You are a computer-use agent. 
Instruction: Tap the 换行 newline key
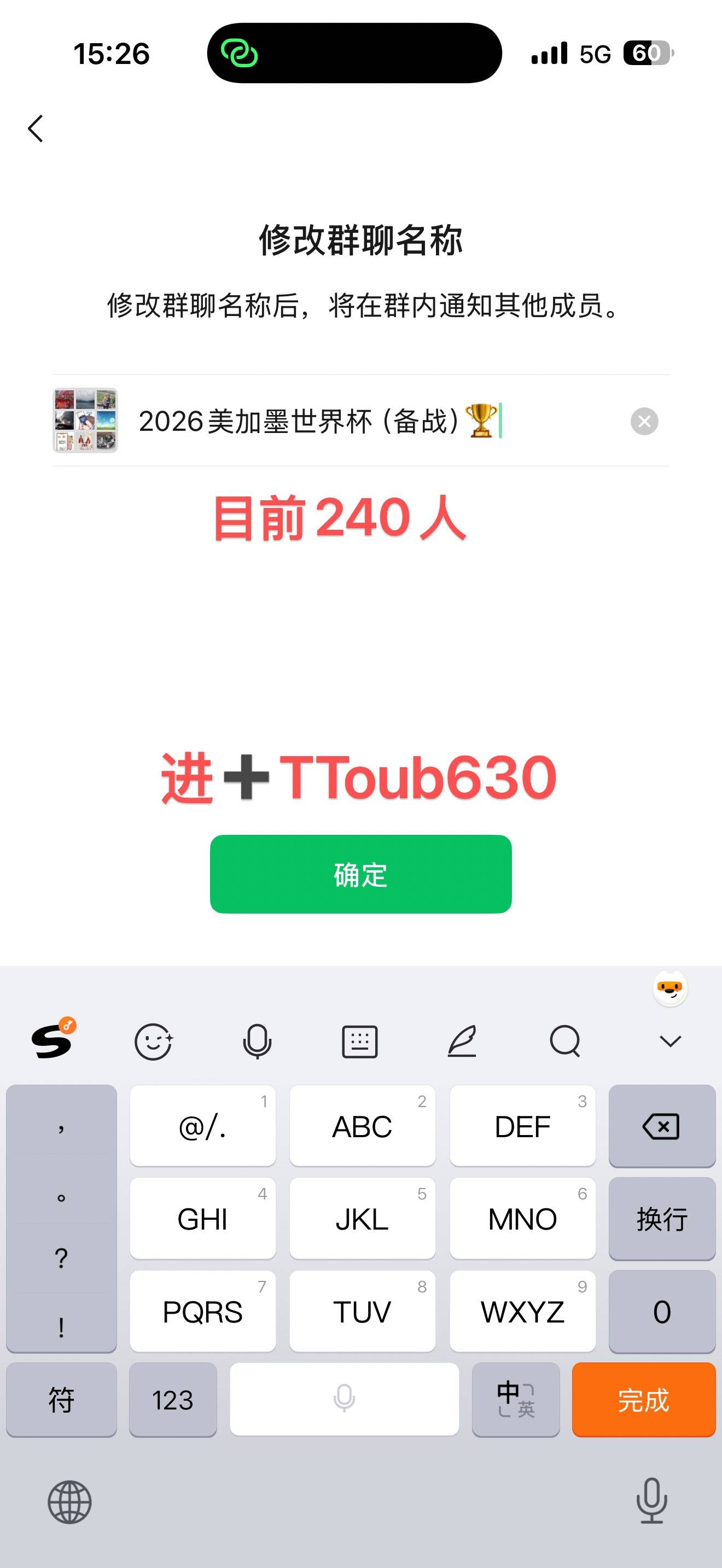(x=662, y=1219)
